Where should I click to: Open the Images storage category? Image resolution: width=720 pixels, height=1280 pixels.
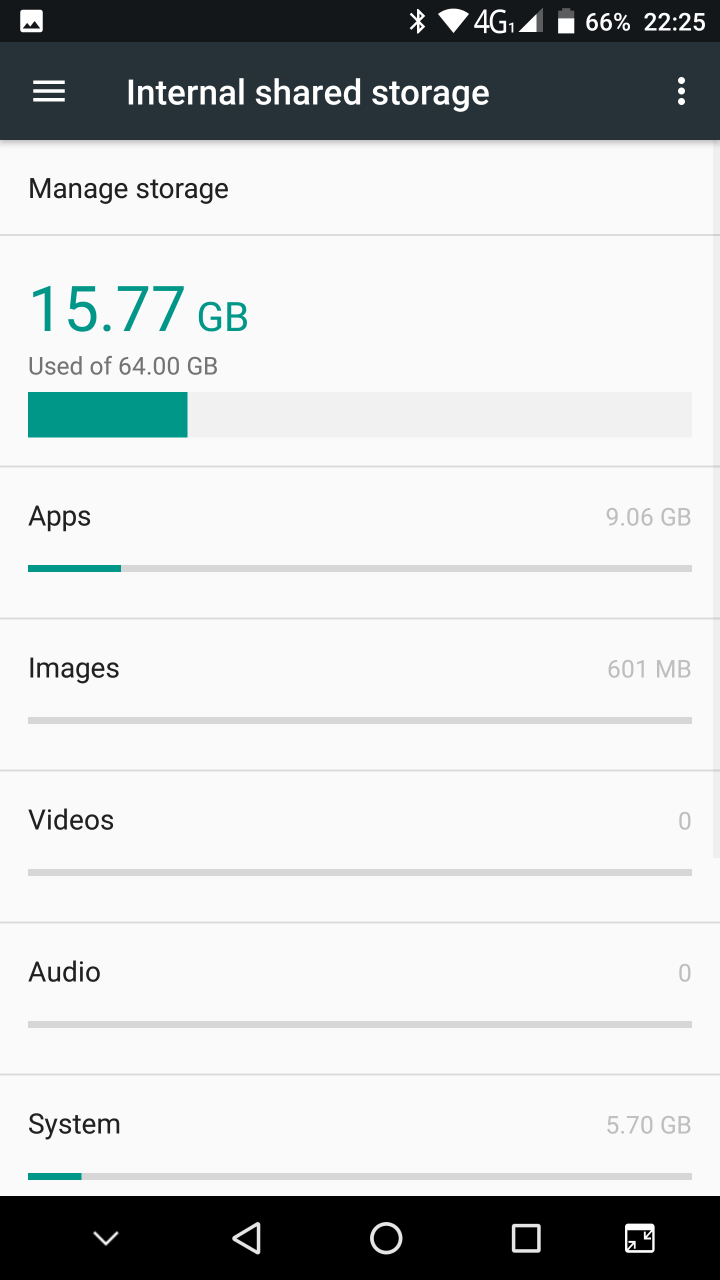[x=360, y=693]
